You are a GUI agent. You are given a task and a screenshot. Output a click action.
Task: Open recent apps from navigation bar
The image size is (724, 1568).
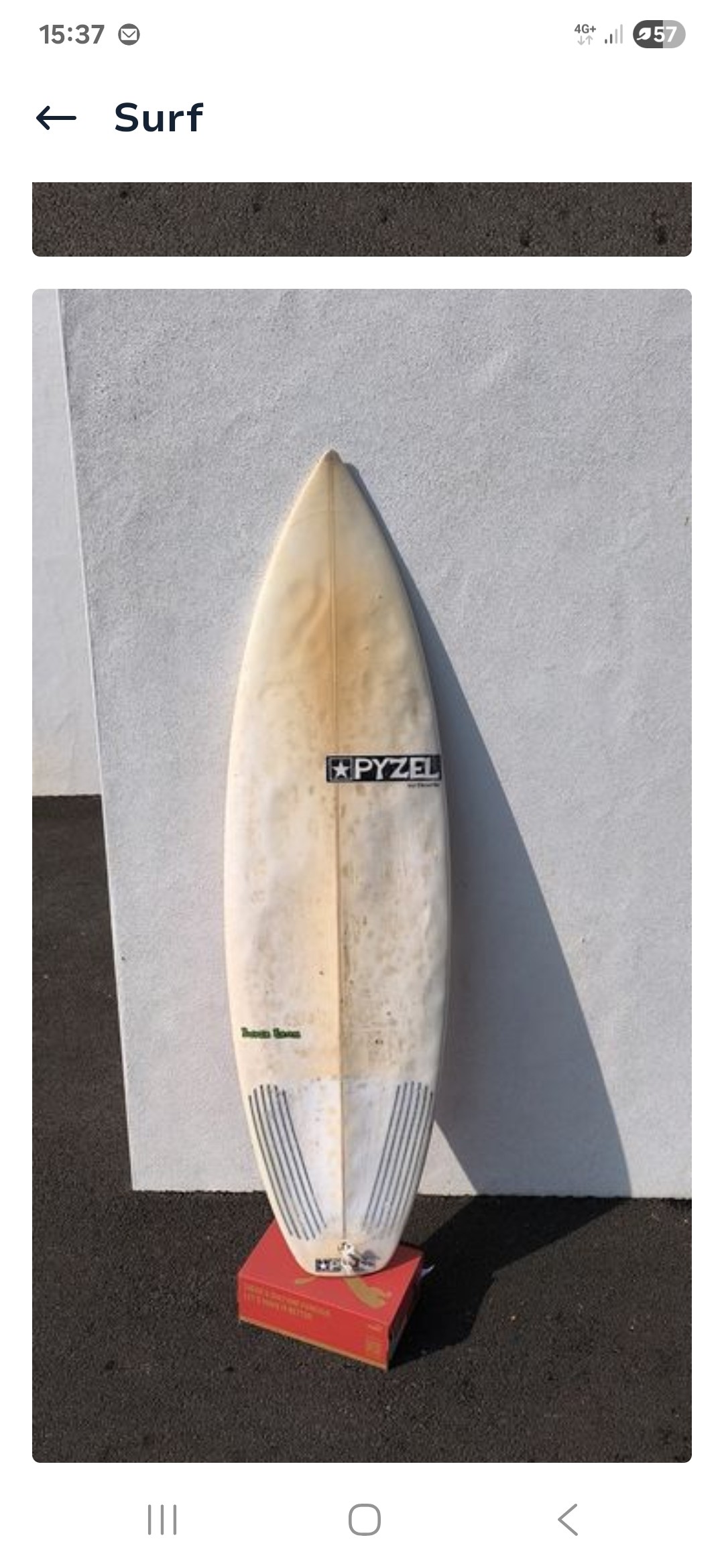162,1519
